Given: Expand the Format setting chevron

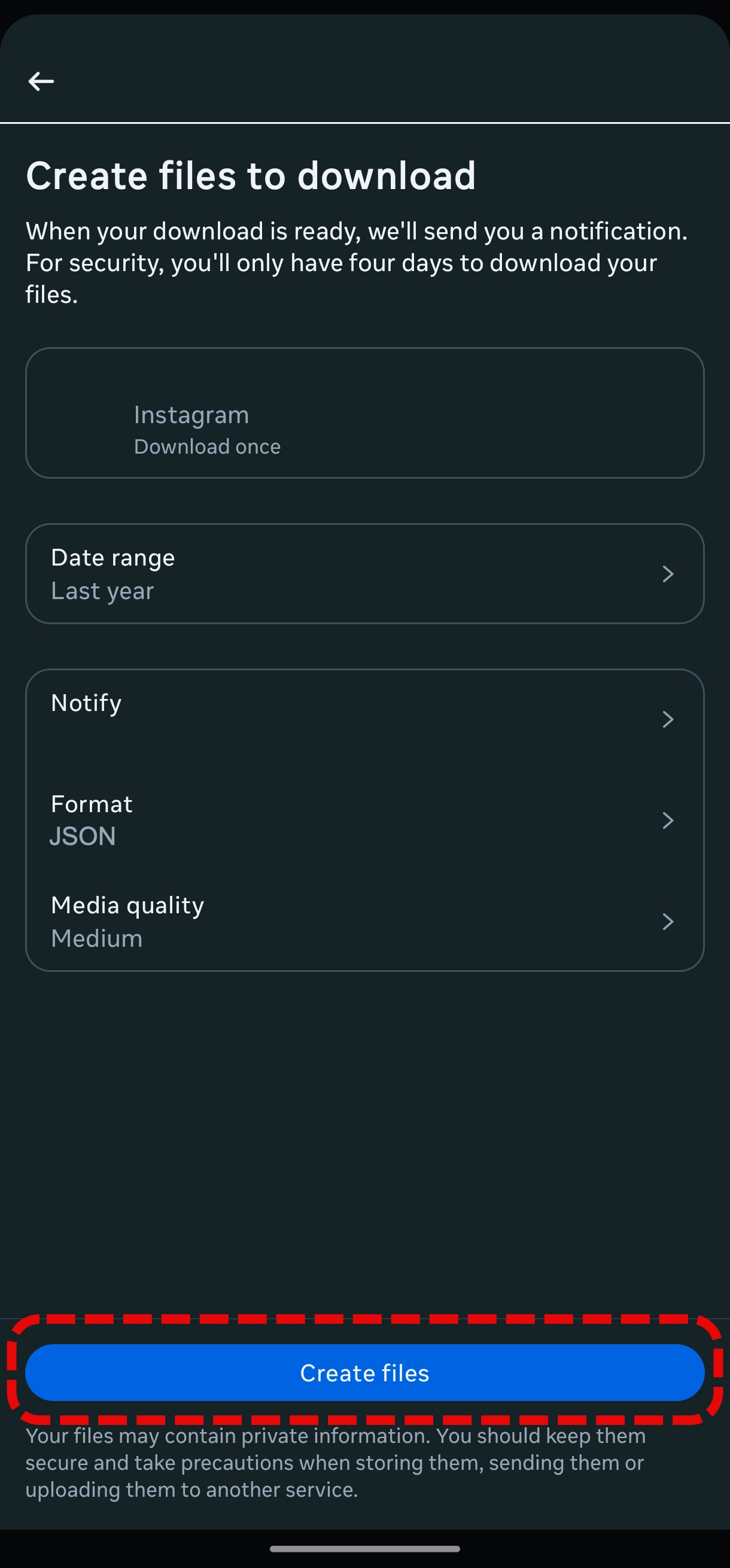Looking at the screenshot, I should coord(667,820).
